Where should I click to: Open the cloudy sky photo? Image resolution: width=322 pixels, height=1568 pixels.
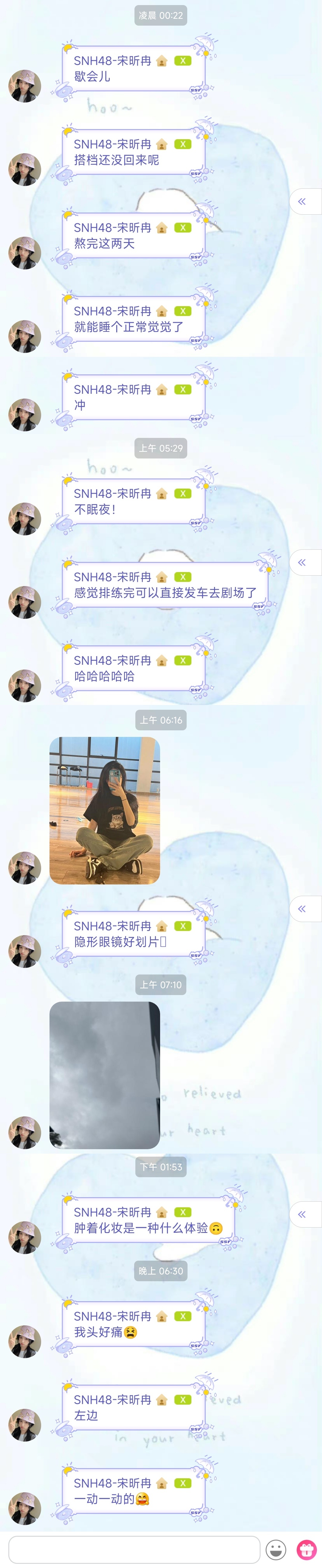coord(105,1075)
